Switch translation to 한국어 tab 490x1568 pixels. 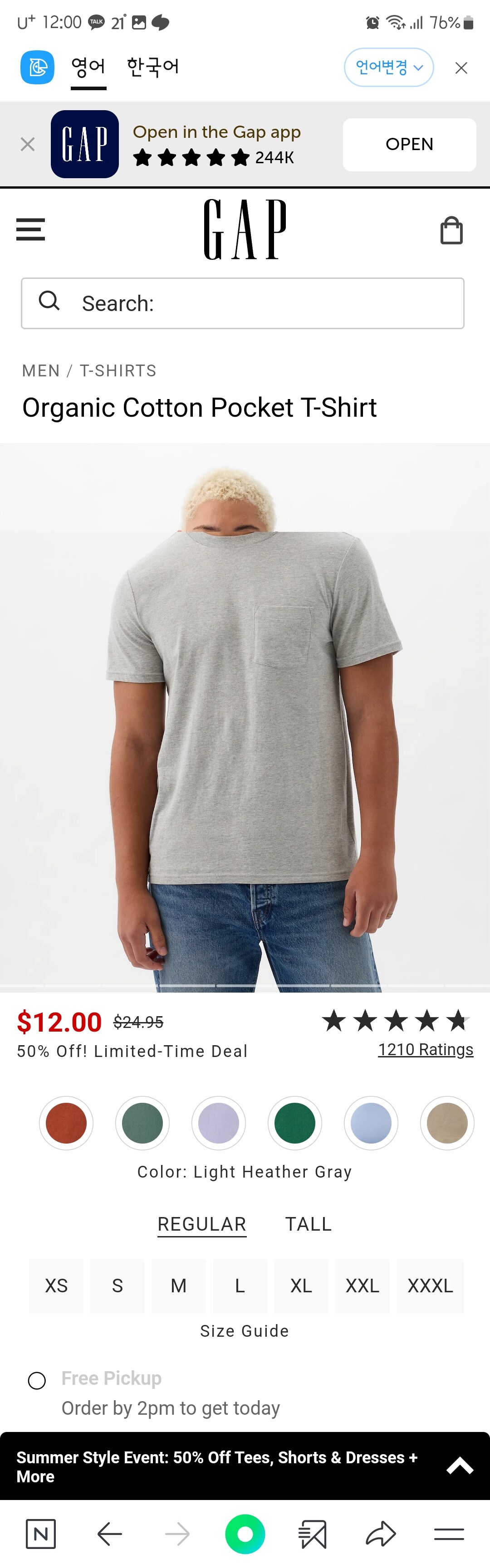tap(152, 66)
